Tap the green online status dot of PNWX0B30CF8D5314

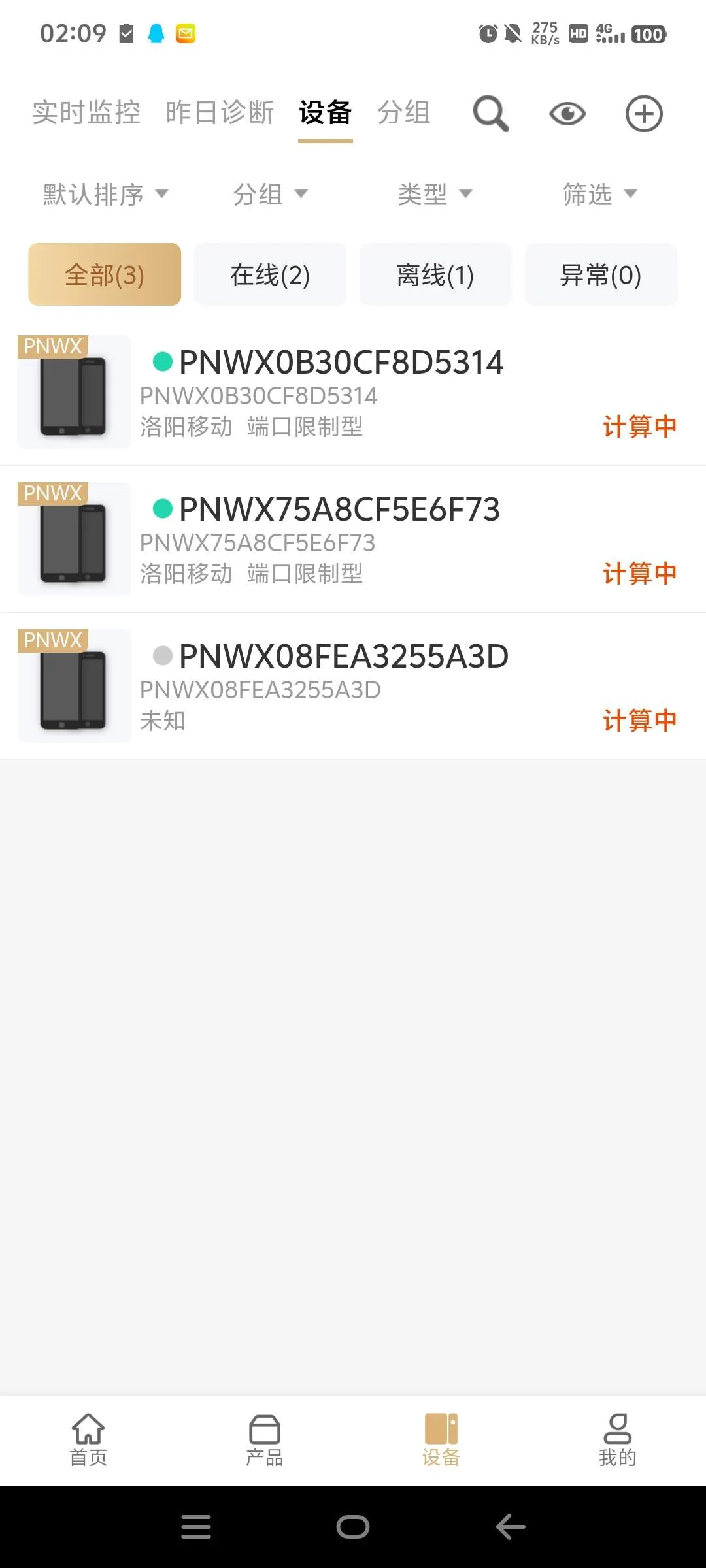pyautogui.click(x=161, y=362)
